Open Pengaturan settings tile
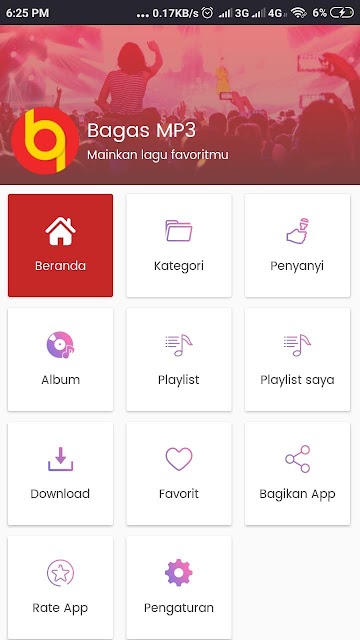The image size is (360, 640). click(x=179, y=587)
